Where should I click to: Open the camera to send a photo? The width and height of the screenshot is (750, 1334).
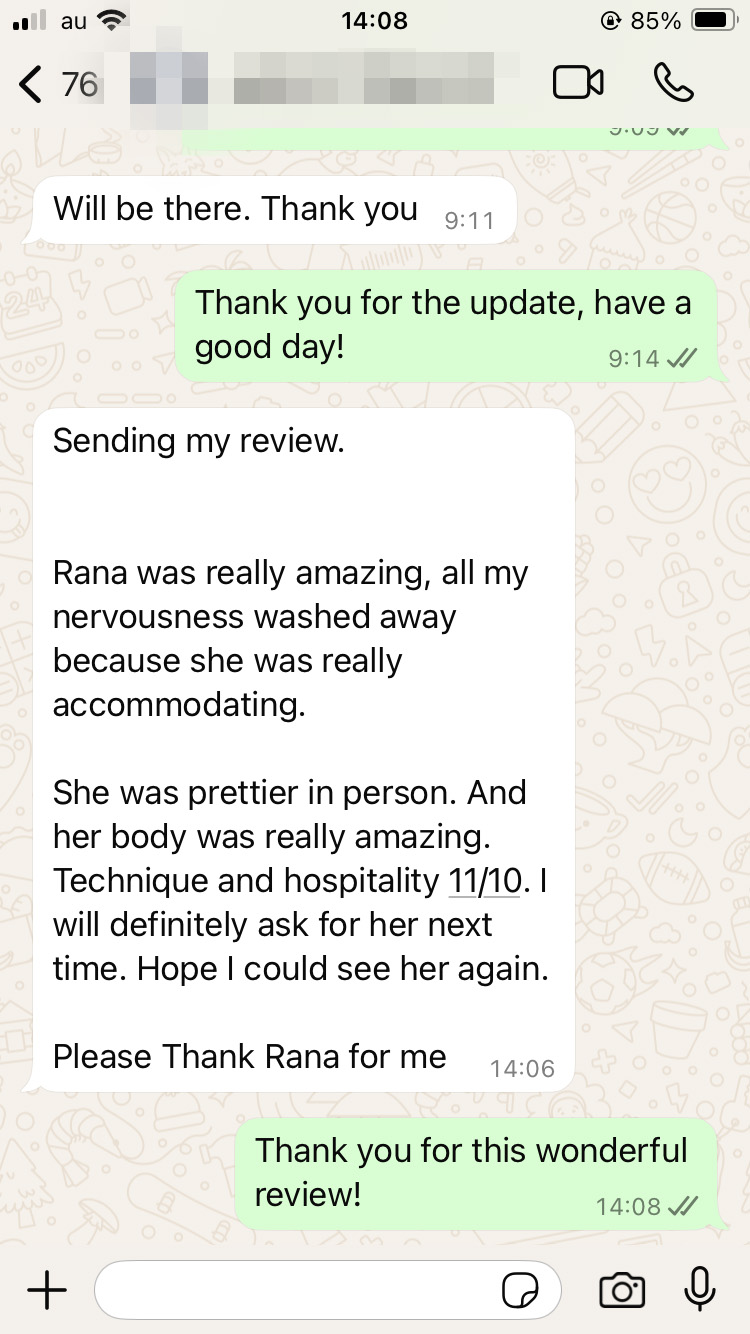[621, 1291]
